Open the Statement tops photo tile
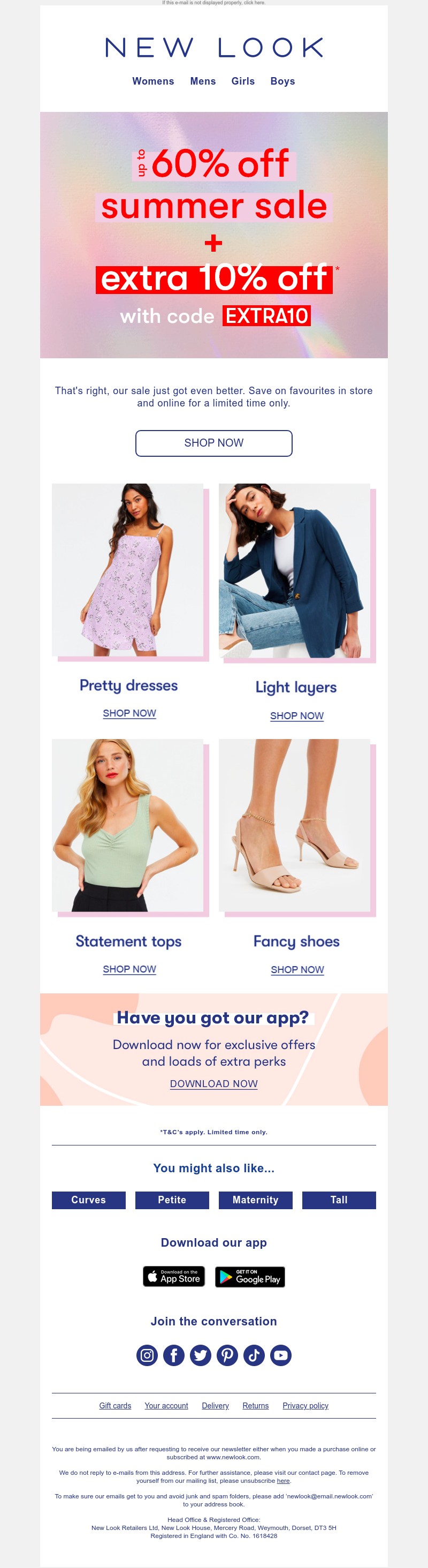Viewport: 428px width, 1568px height. [x=128, y=825]
